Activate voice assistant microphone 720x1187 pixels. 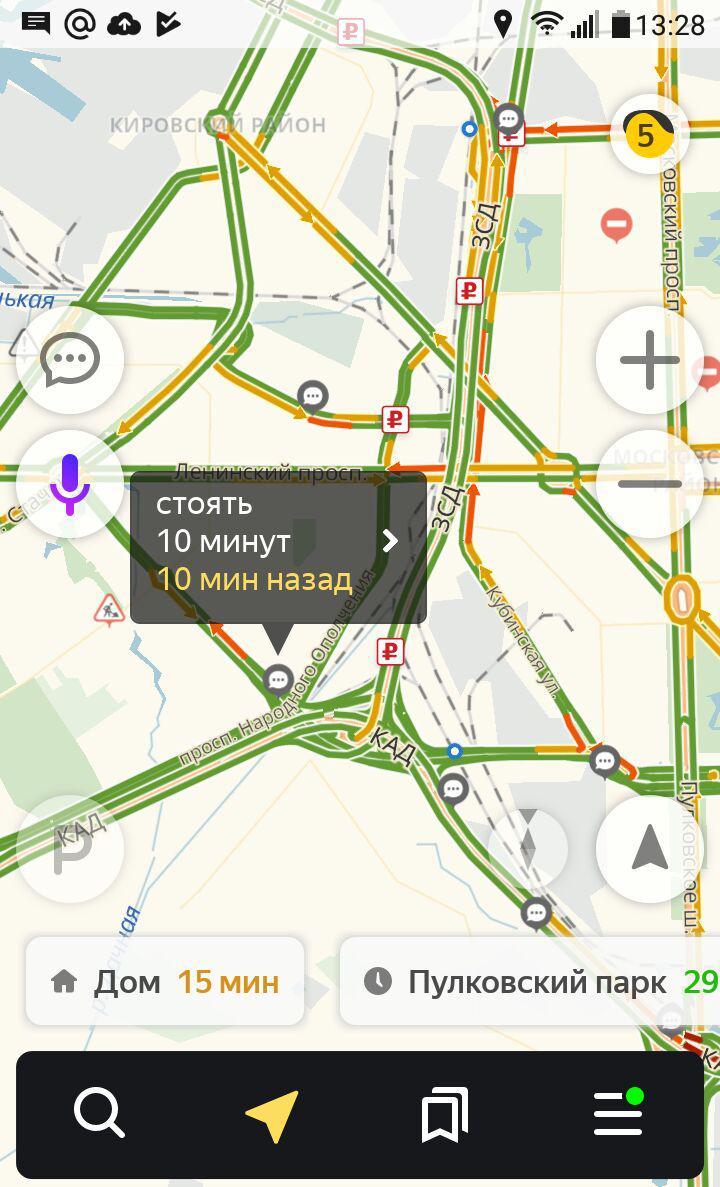[x=70, y=484]
